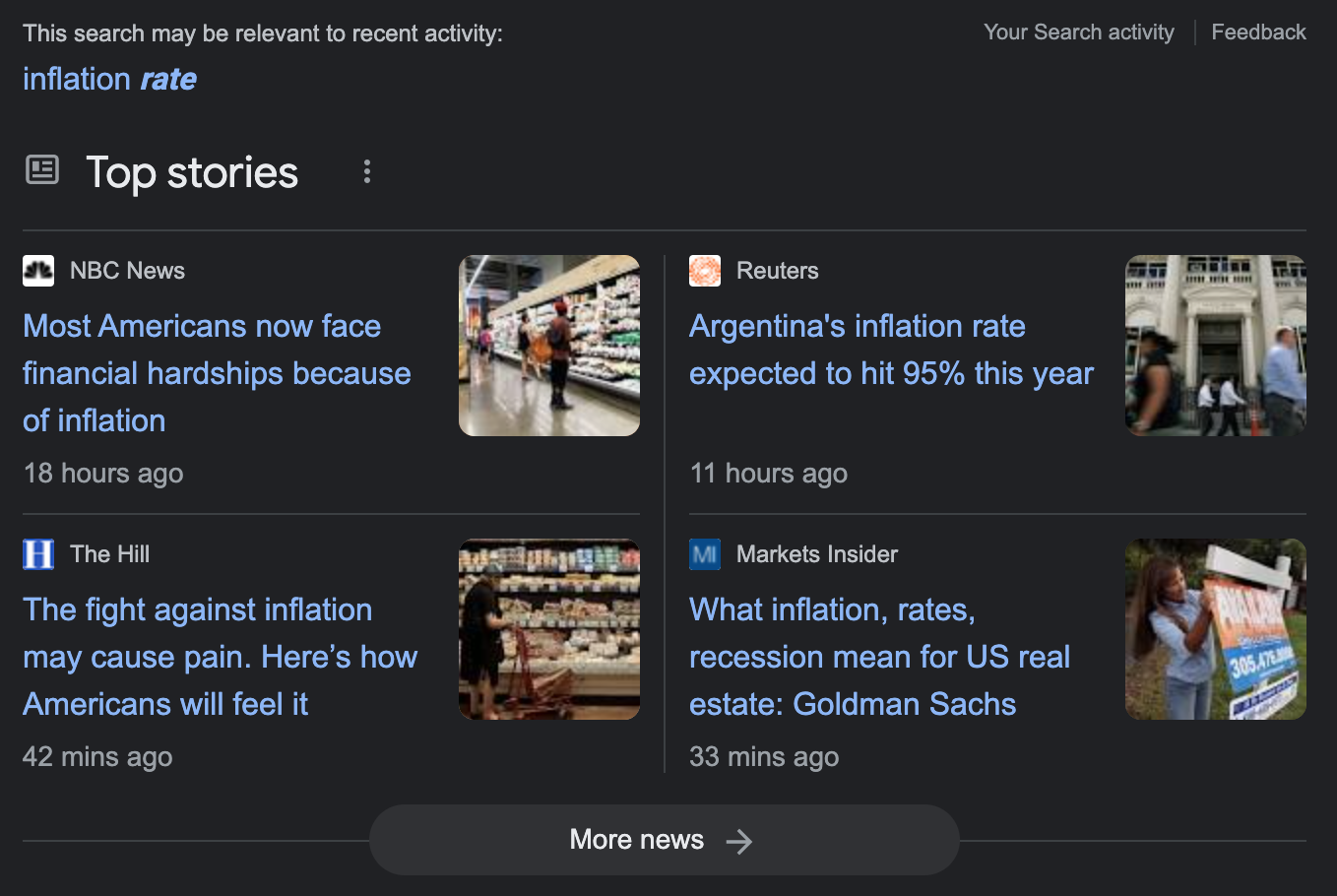Open Your Search activity
This screenshot has width=1337, height=896.
tap(1078, 32)
